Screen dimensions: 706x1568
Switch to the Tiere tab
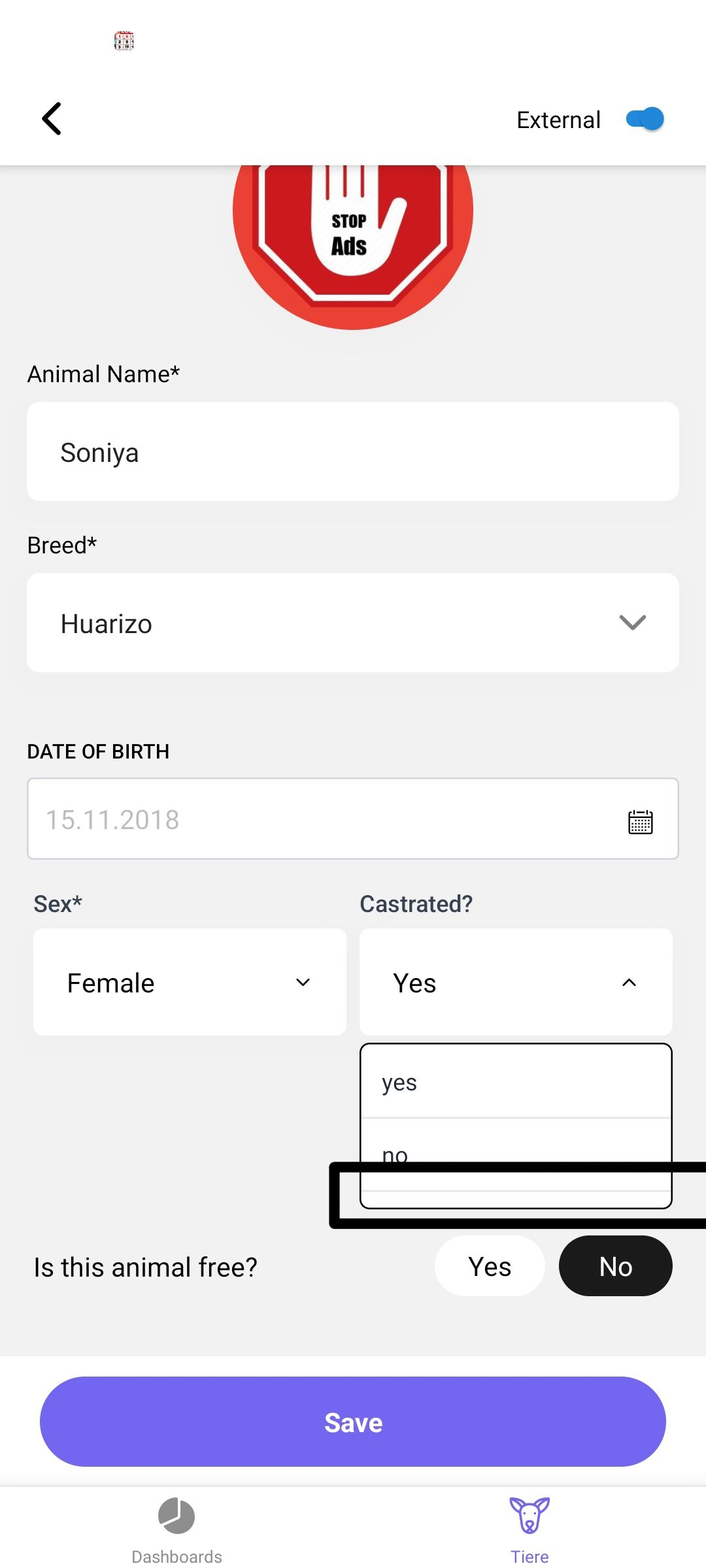(x=529, y=1531)
